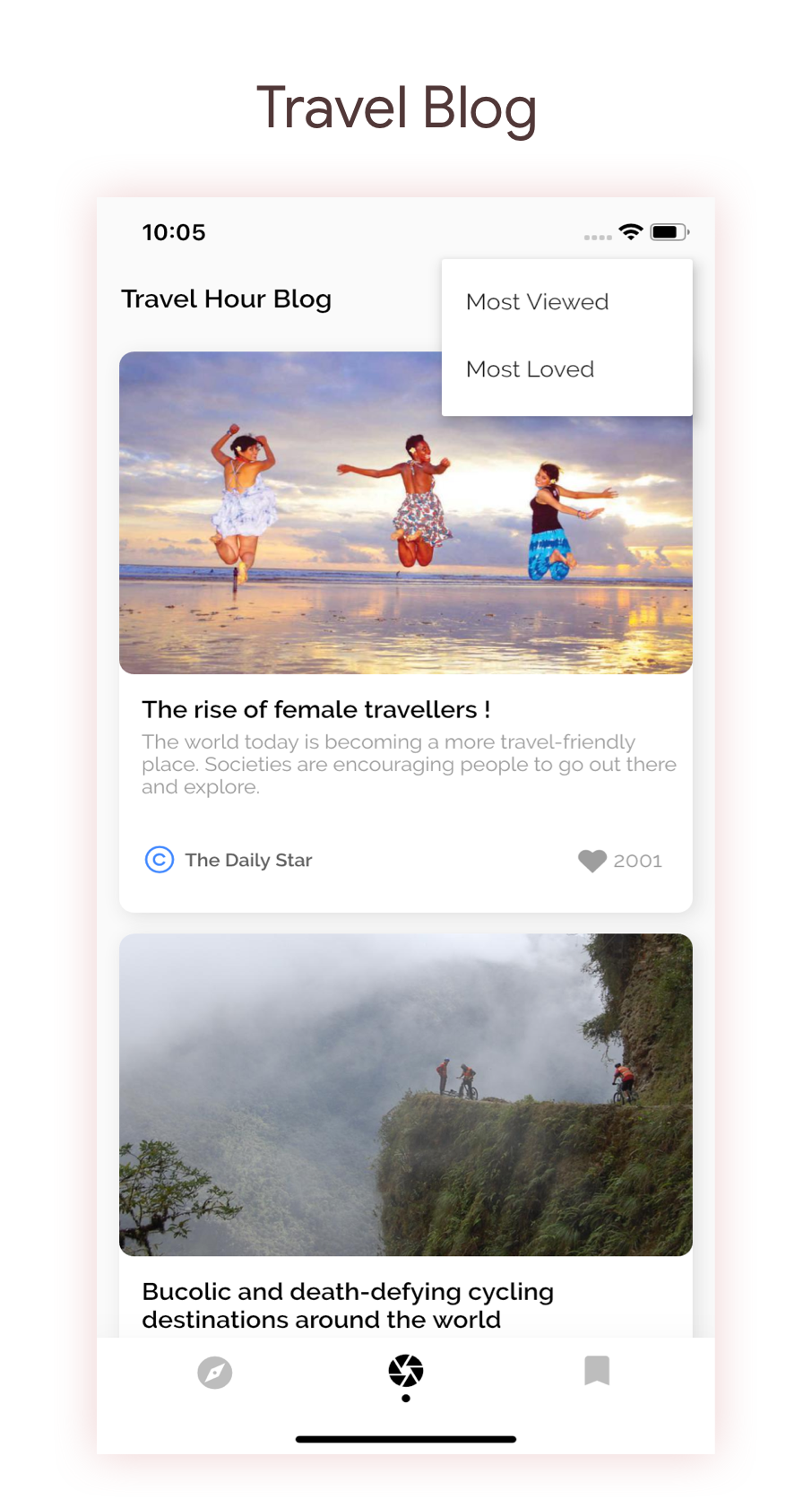Screen dimensions: 812x1508
Task: Select Most Loved from the popup menu
Action: (x=530, y=368)
